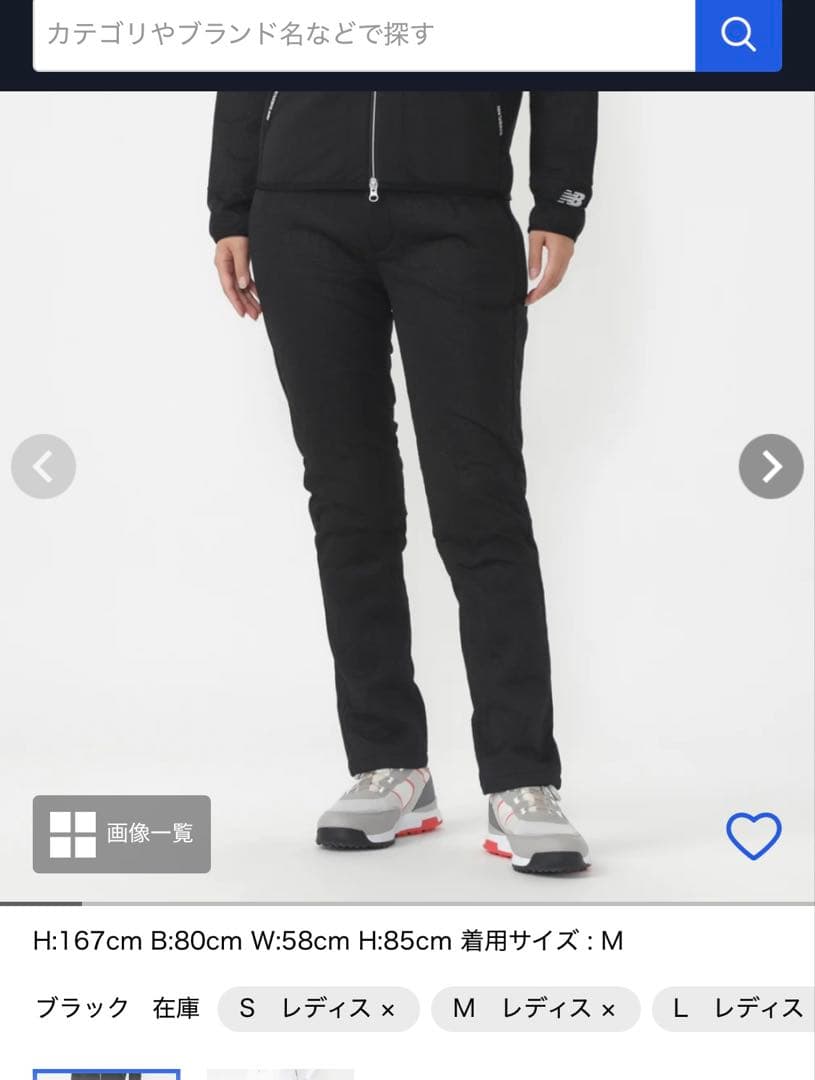Select the L レディス size chip

(x=735, y=1008)
